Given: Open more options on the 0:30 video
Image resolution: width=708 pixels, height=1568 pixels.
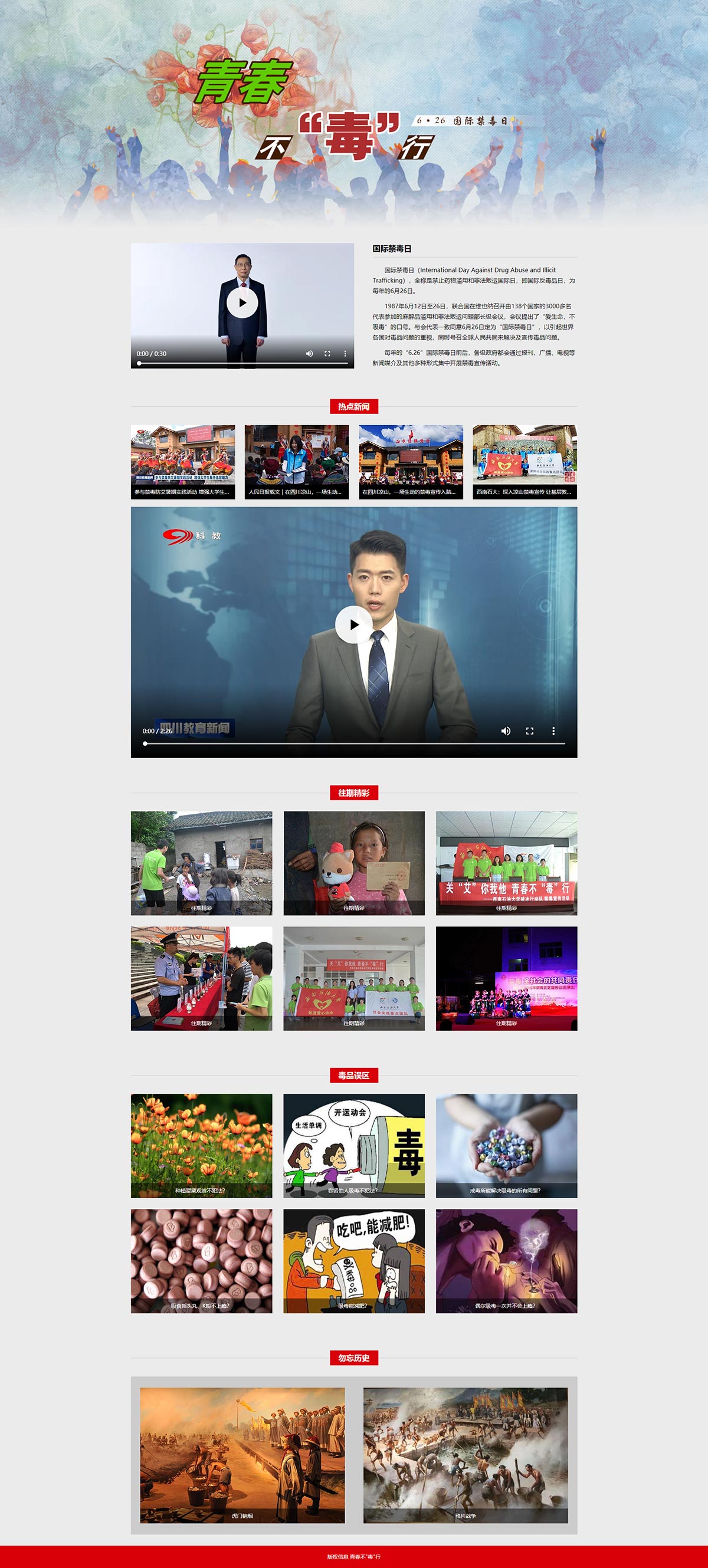Looking at the screenshot, I should click(345, 354).
